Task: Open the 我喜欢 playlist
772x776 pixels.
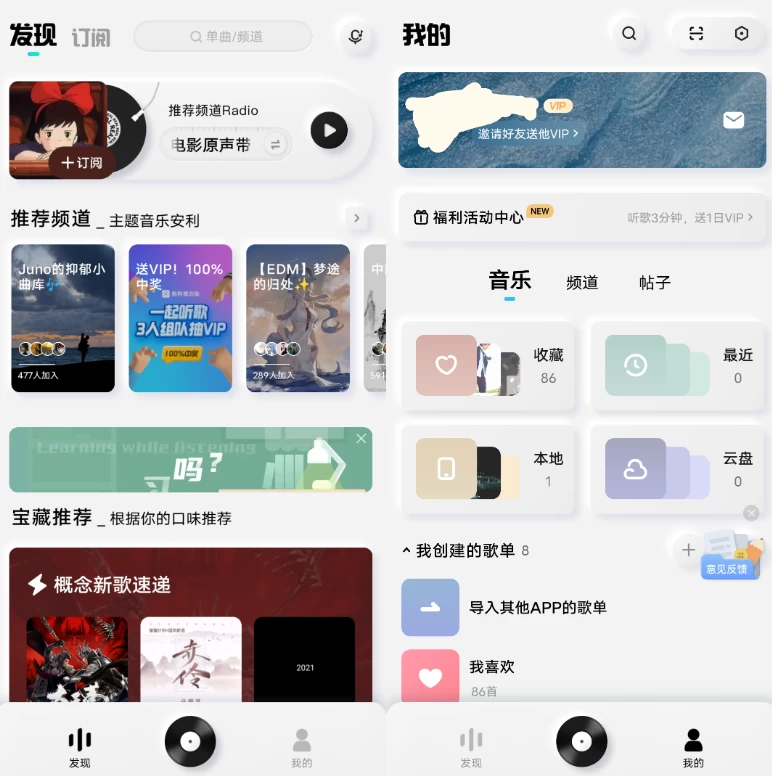Action: pyautogui.click(x=491, y=667)
